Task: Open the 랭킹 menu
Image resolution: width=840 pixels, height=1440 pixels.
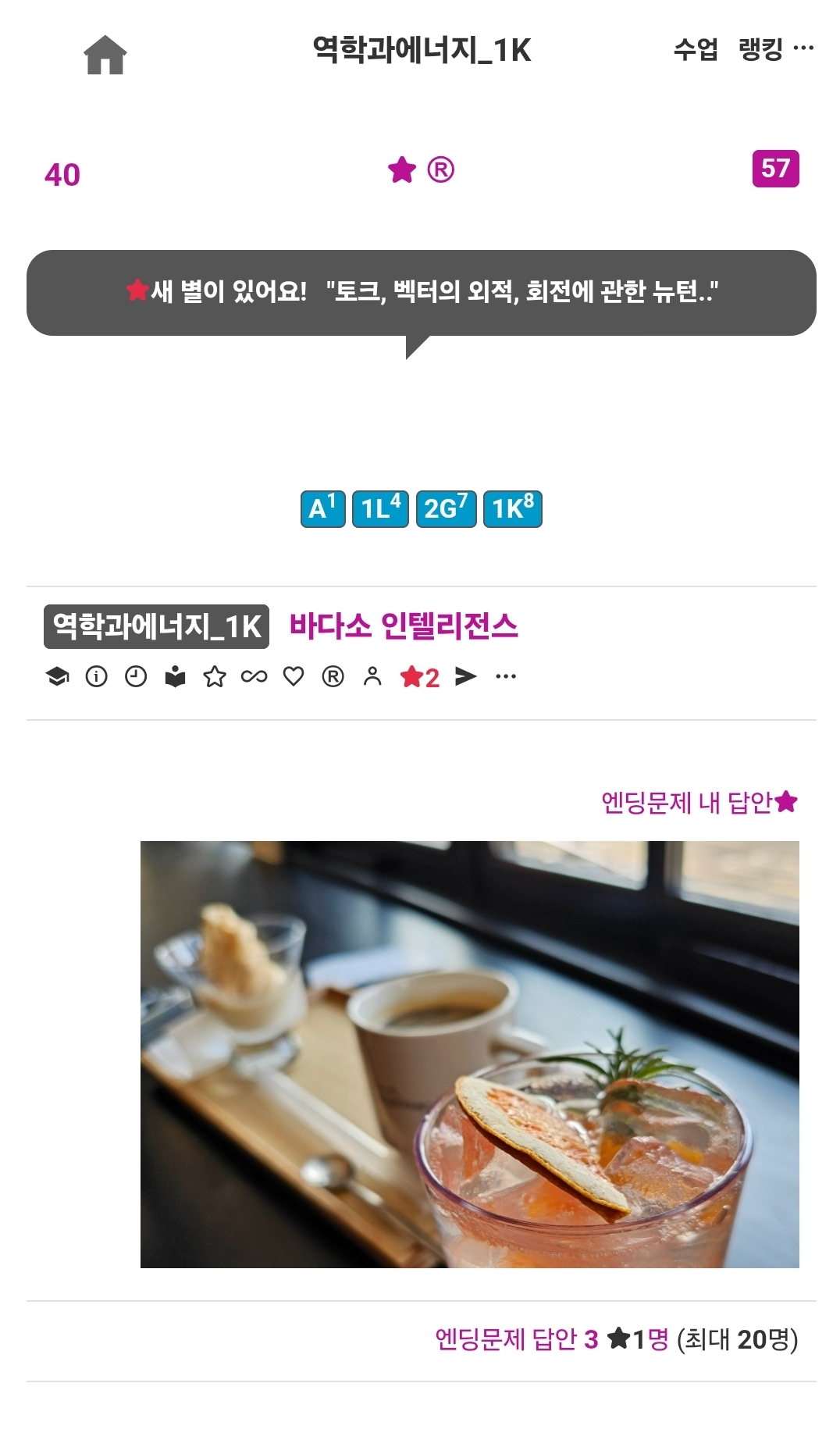Action: pyautogui.click(x=760, y=50)
